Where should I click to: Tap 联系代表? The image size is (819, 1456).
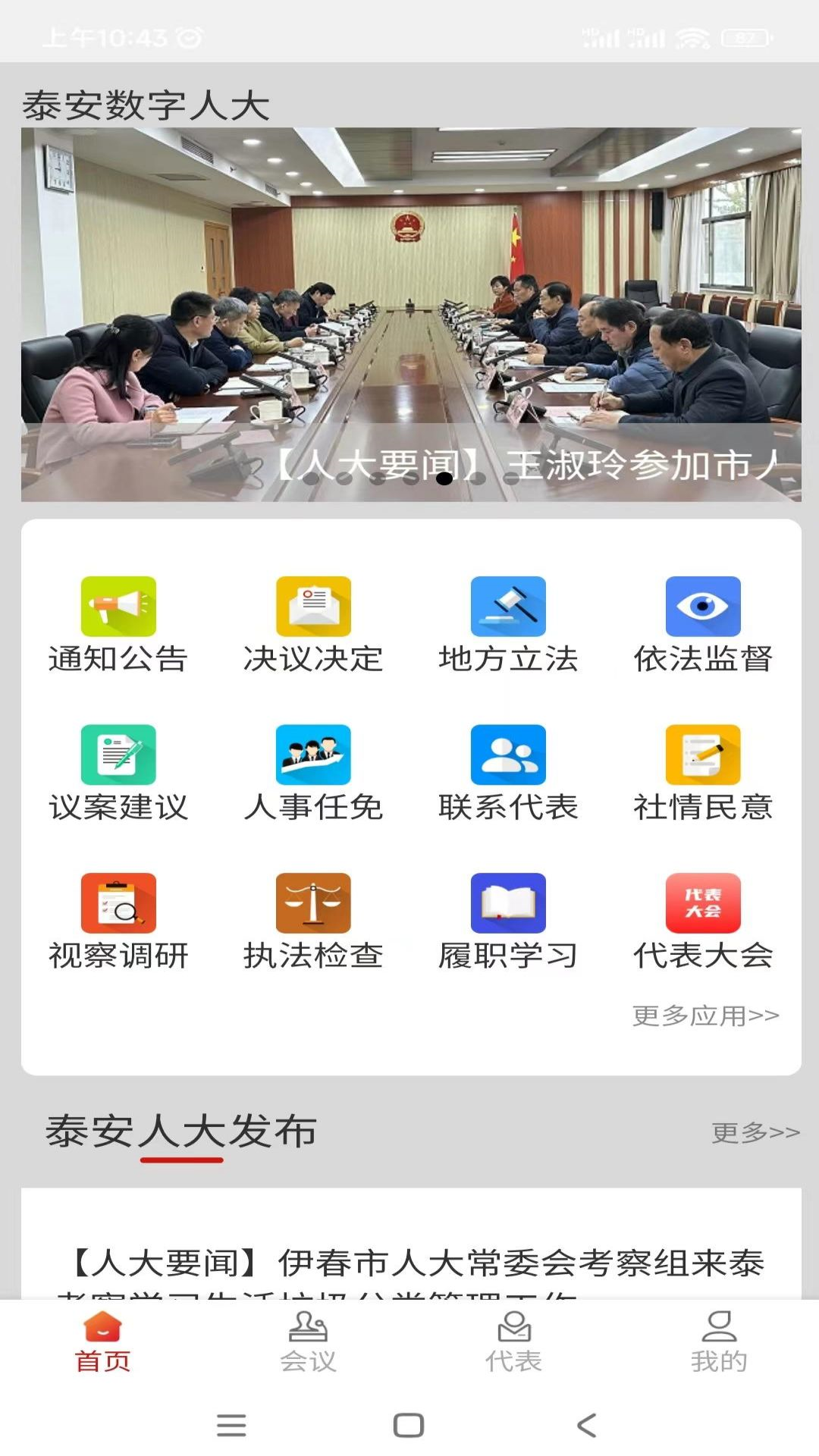[x=508, y=773]
